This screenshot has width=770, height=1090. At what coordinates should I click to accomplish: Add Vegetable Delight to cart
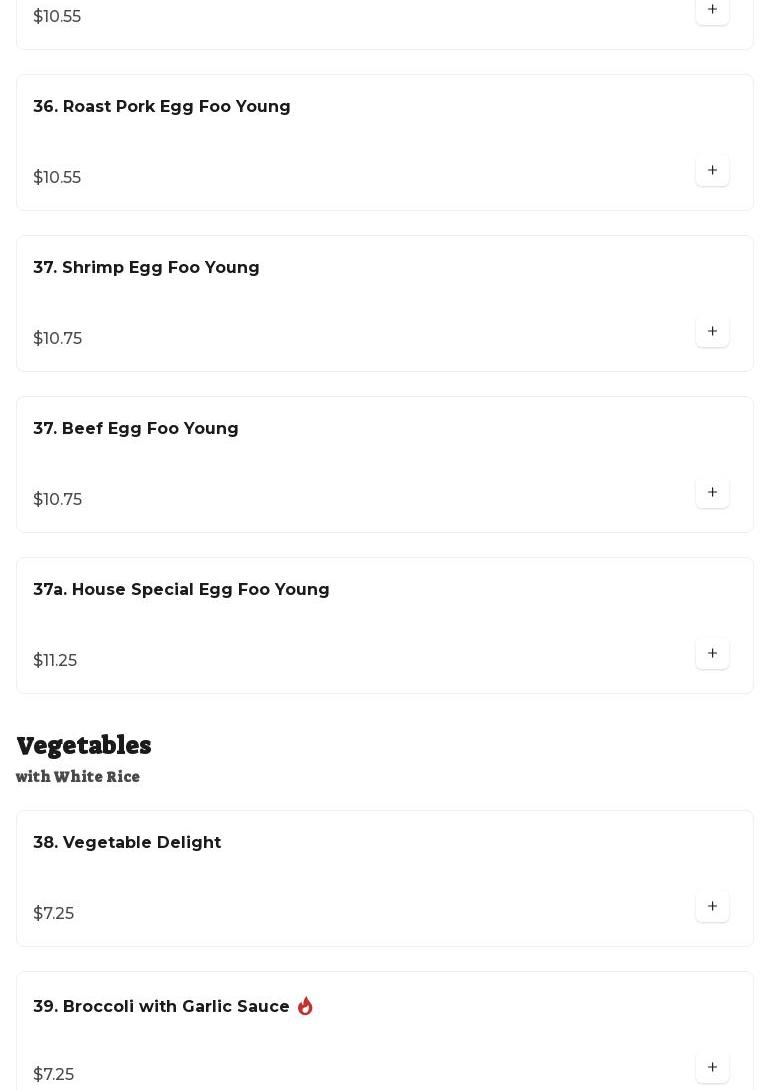coord(712,907)
